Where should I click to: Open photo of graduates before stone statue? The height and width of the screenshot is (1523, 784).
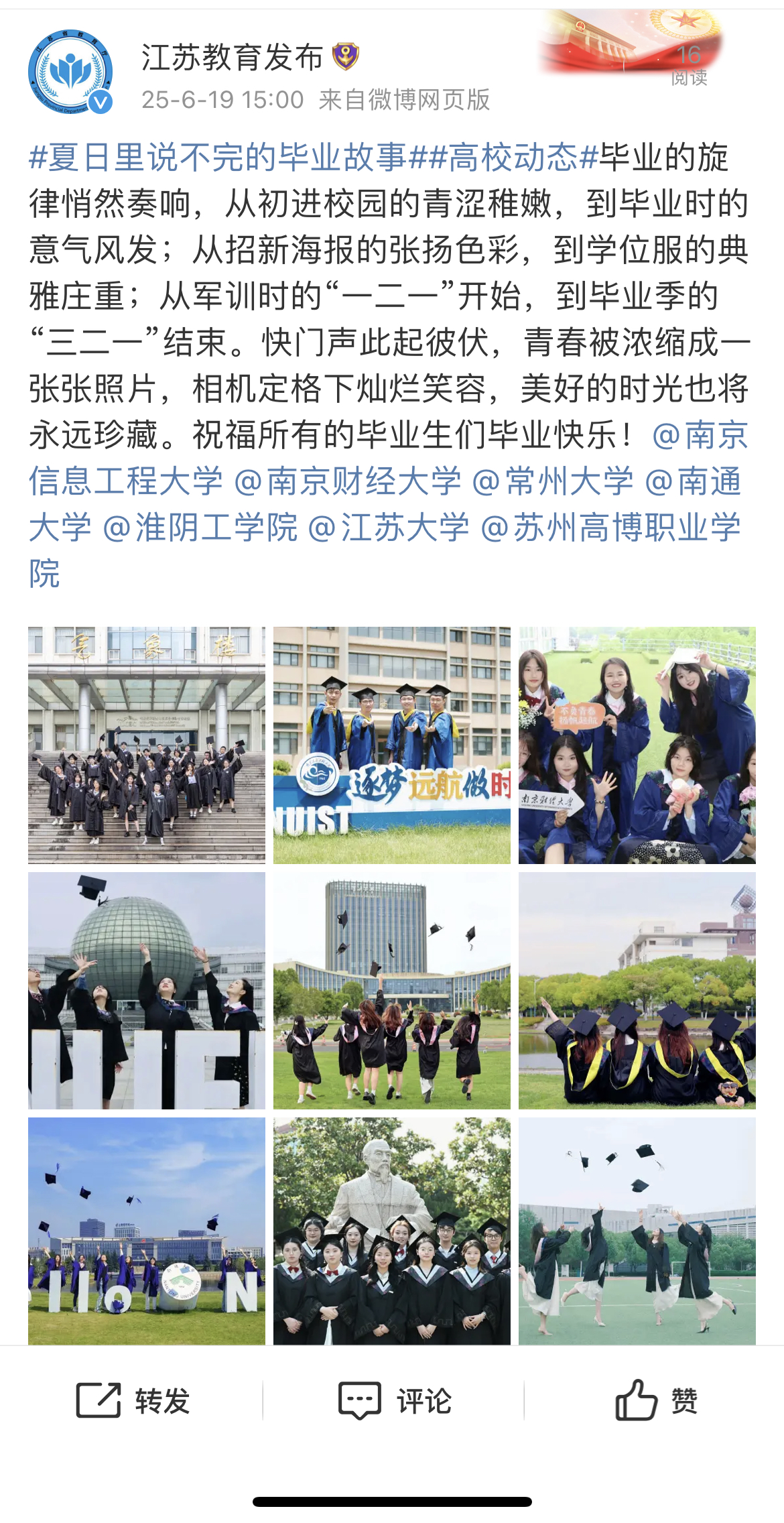(392, 1231)
